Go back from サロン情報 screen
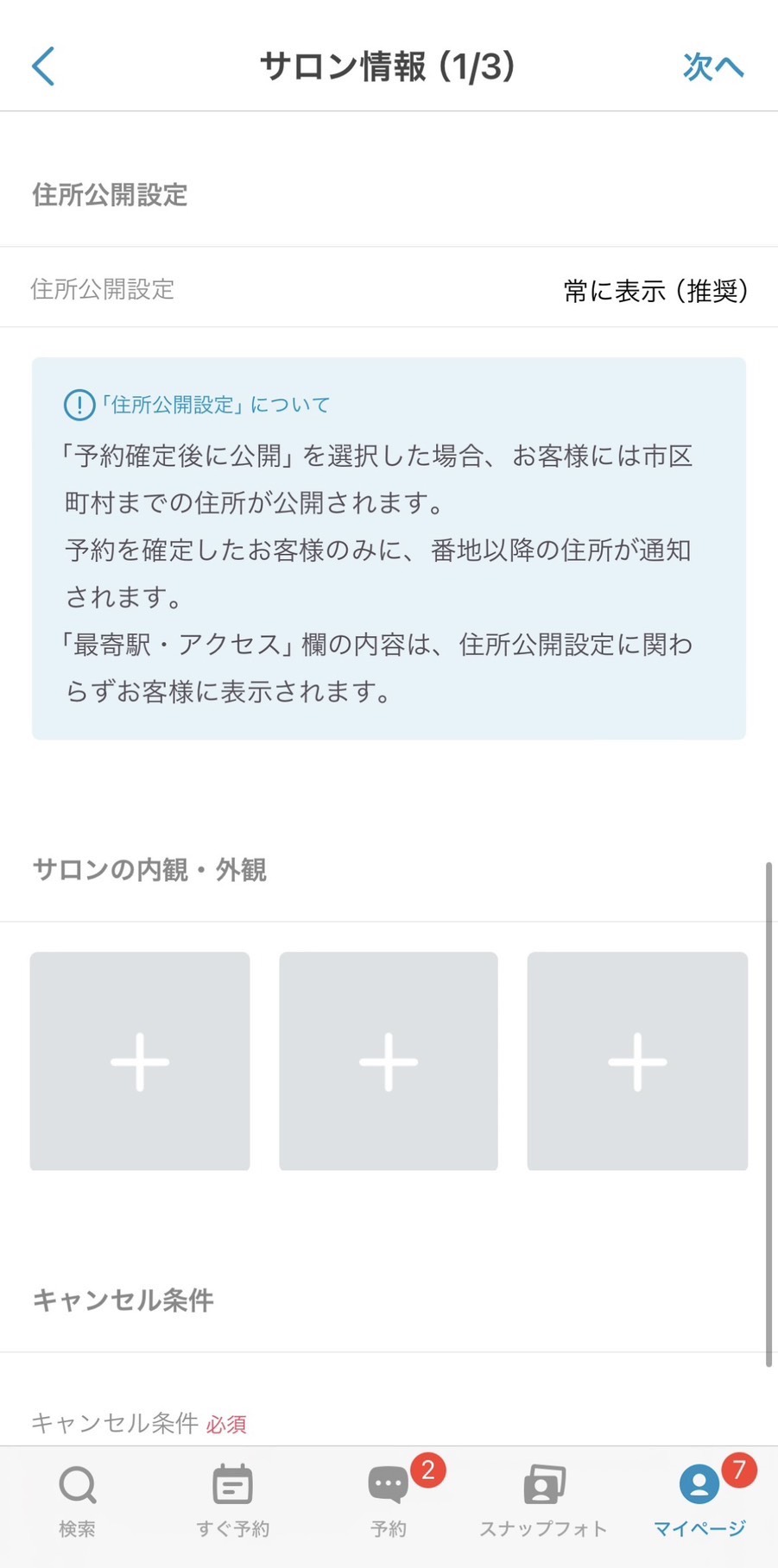The image size is (778, 1568). pyautogui.click(x=43, y=66)
